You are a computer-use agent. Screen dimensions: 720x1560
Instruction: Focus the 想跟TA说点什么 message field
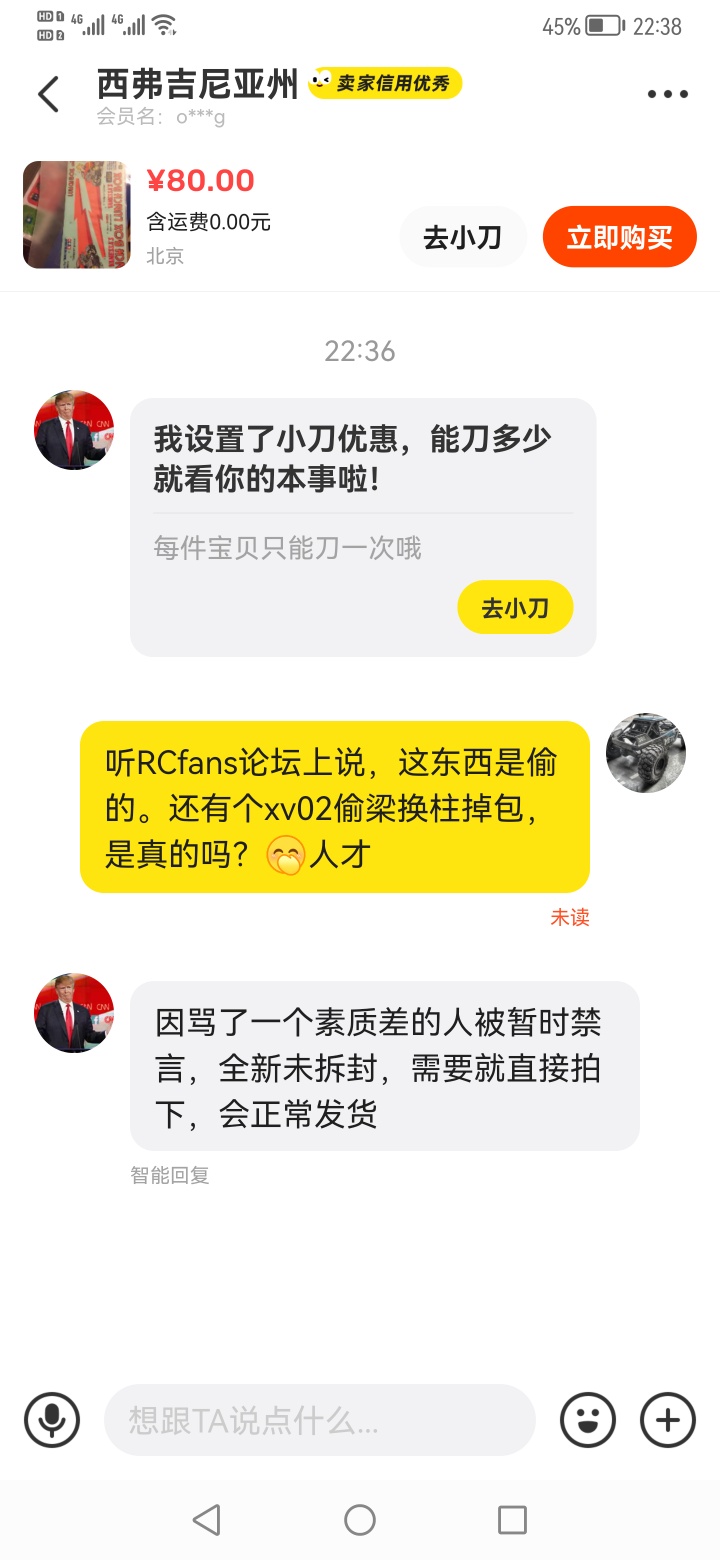pos(320,1419)
